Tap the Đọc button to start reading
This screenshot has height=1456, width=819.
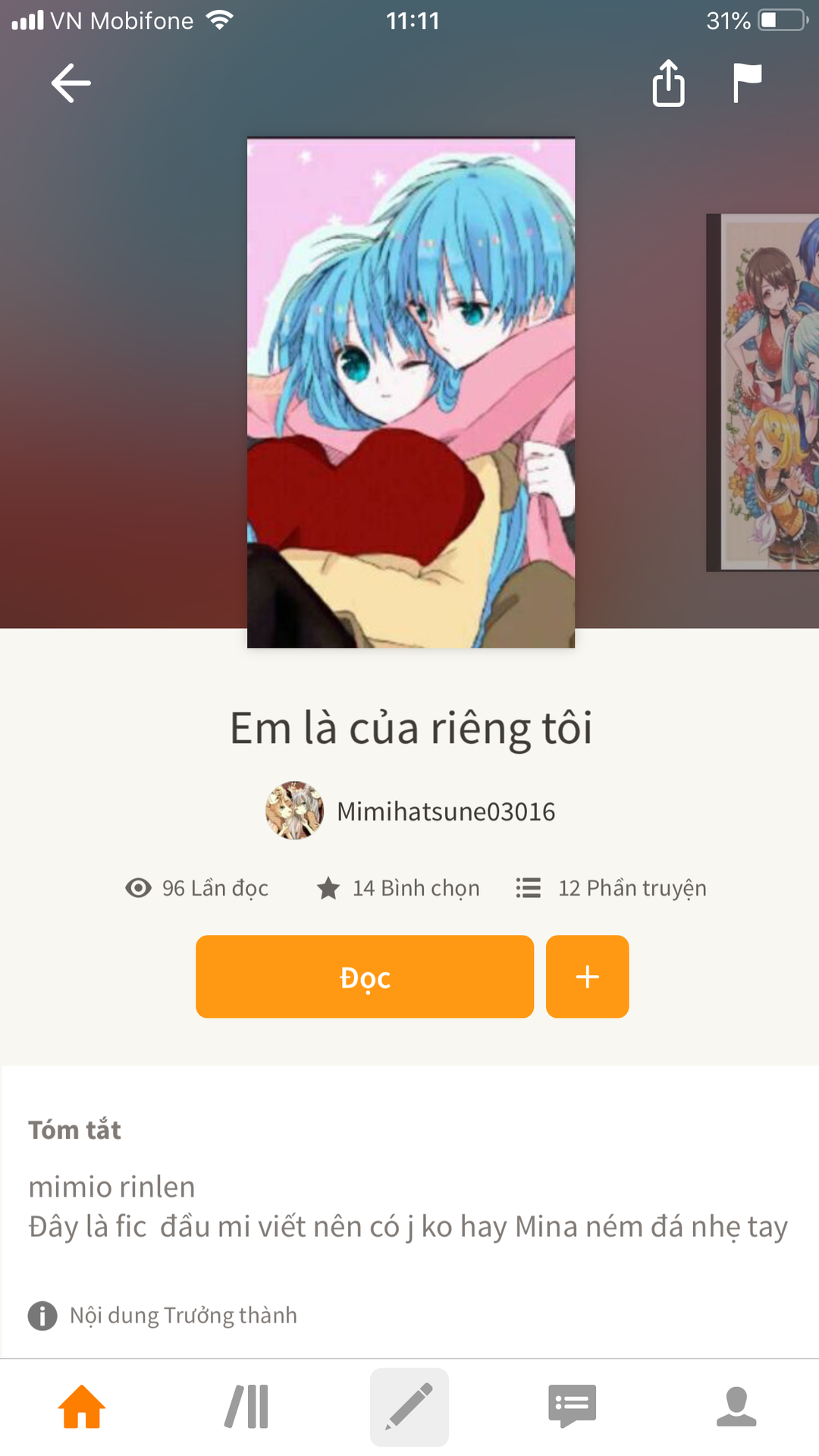(365, 977)
